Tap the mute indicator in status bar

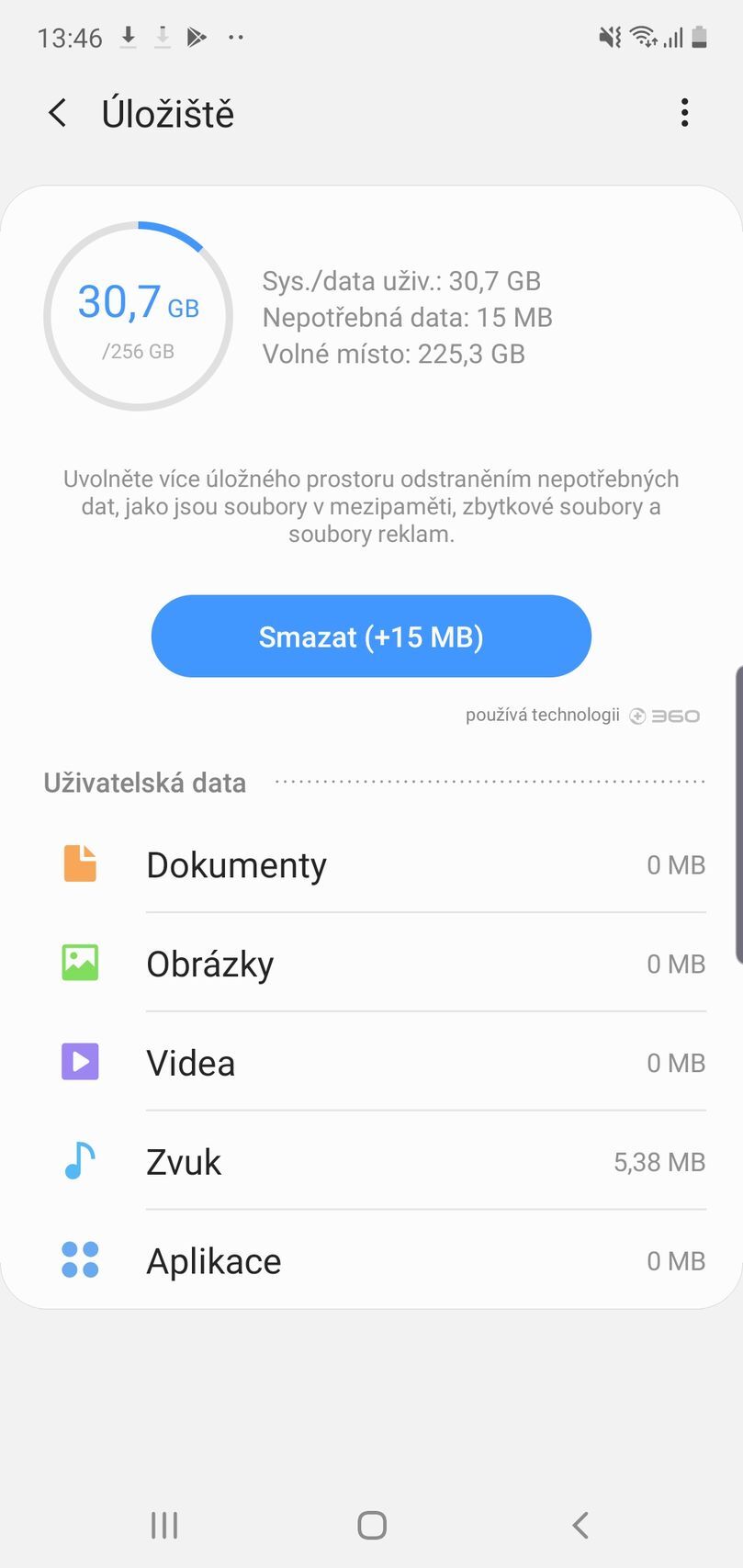point(608,38)
